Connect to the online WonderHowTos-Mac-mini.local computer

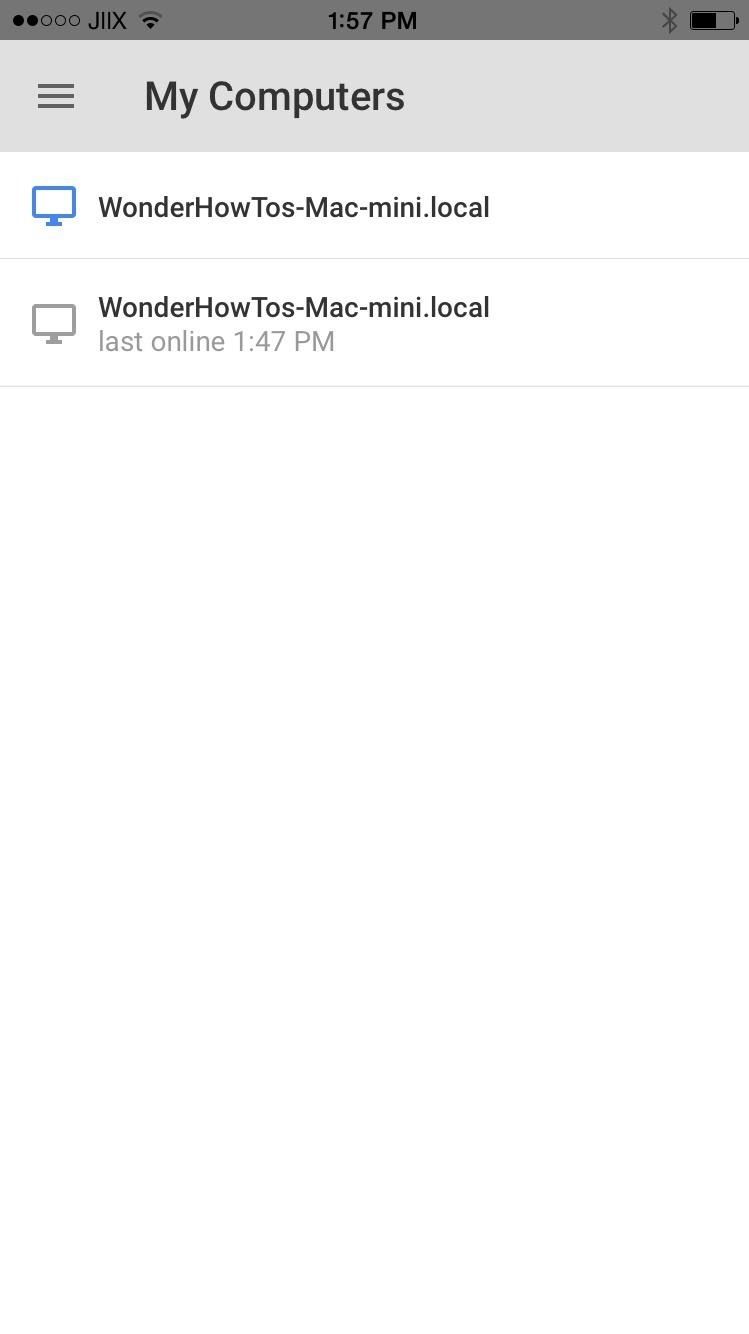tap(293, 207)
